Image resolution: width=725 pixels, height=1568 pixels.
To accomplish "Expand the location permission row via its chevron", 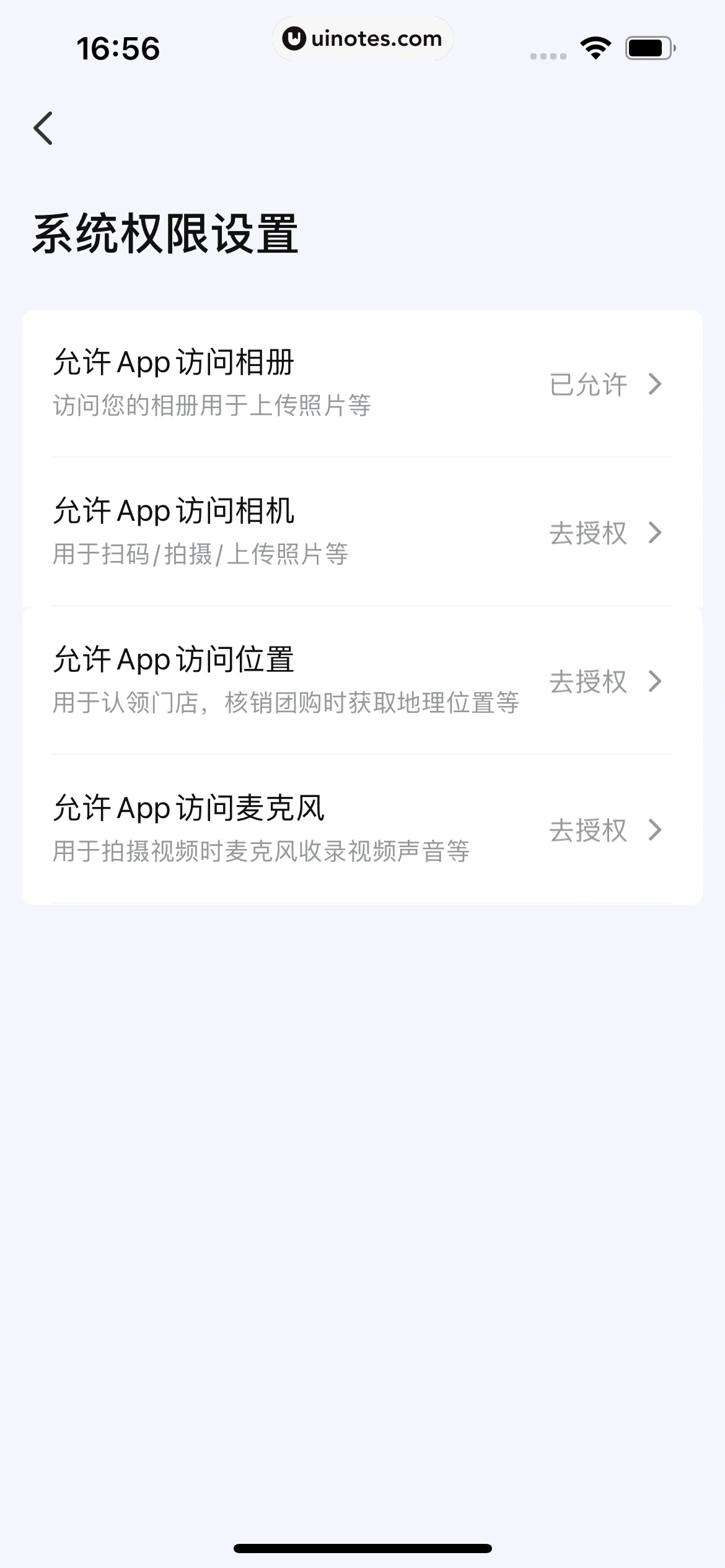I will (656, 681).
